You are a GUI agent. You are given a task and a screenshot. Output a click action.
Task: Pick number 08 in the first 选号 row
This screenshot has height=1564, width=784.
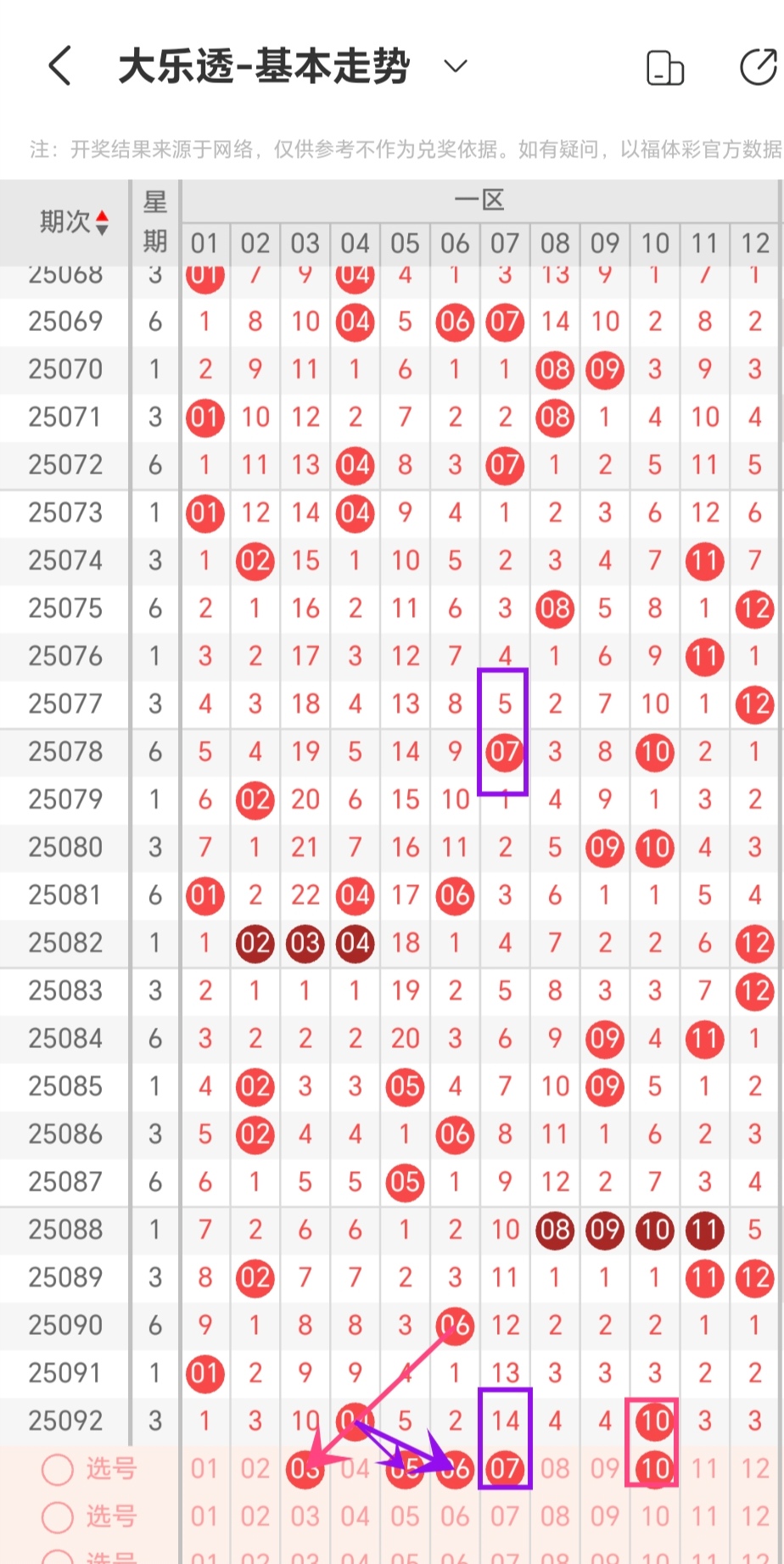[x=555, y=1469]
